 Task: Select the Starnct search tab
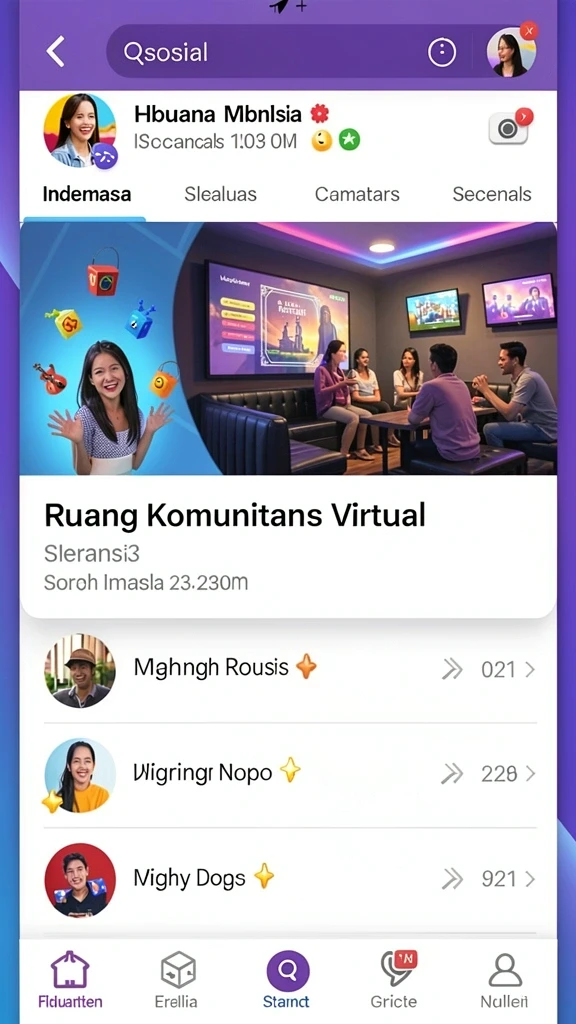pyautogui.click(x=287, y=980)
